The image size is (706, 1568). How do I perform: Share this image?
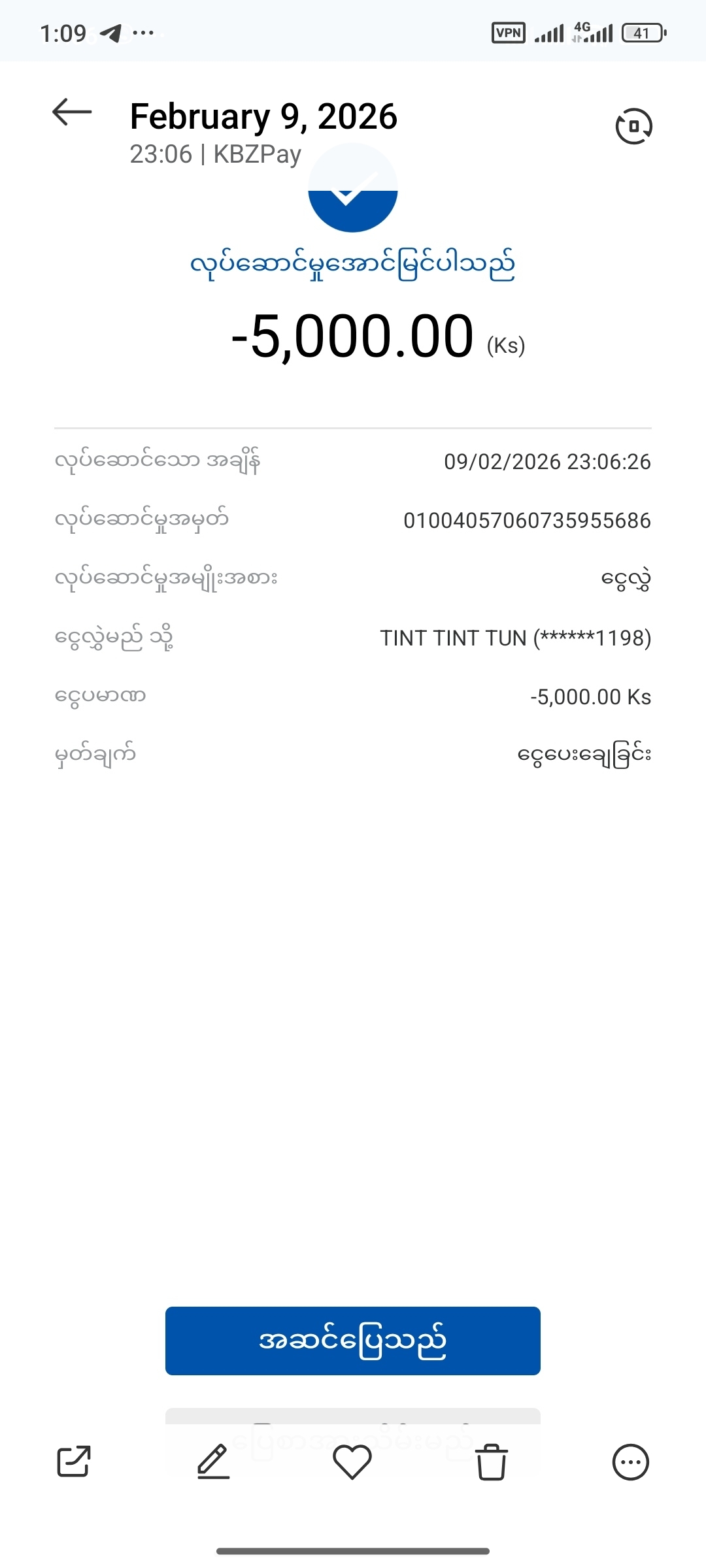coord(74,1462)
